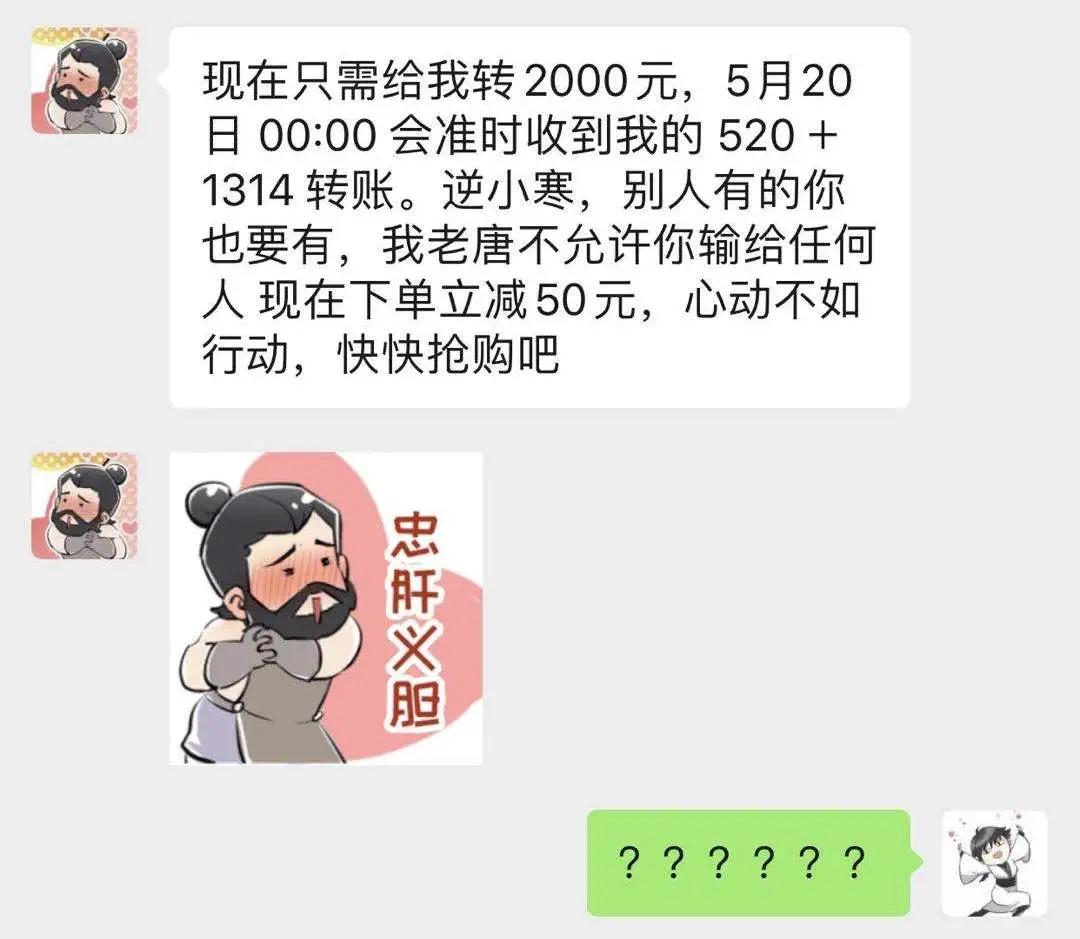Open the 忠肝义胆 sticker image
This screenshot has height=939, width=1080.
[x=326, y=608]
